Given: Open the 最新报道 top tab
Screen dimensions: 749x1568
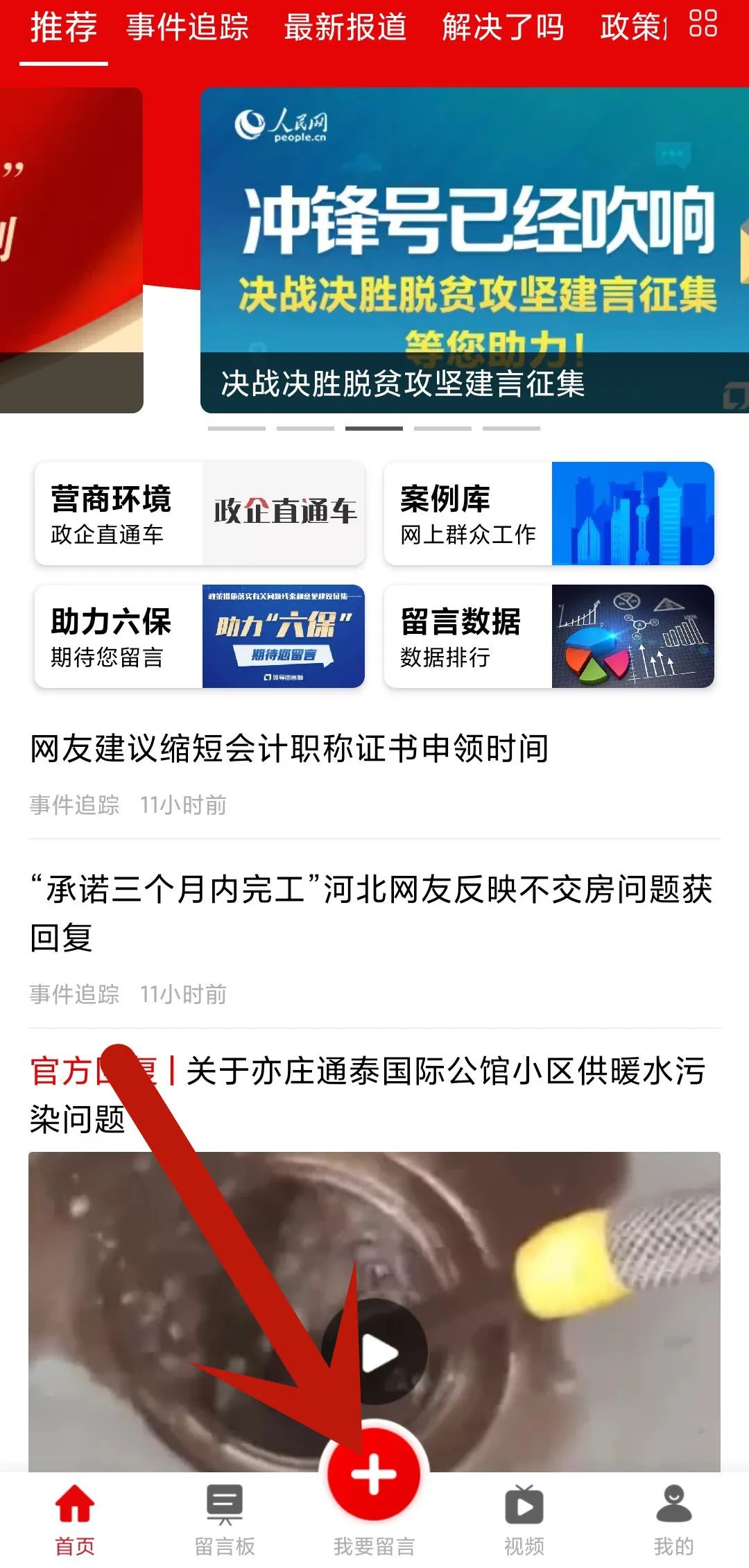Looking at the screenshot, I should click(x=345, y=28).
